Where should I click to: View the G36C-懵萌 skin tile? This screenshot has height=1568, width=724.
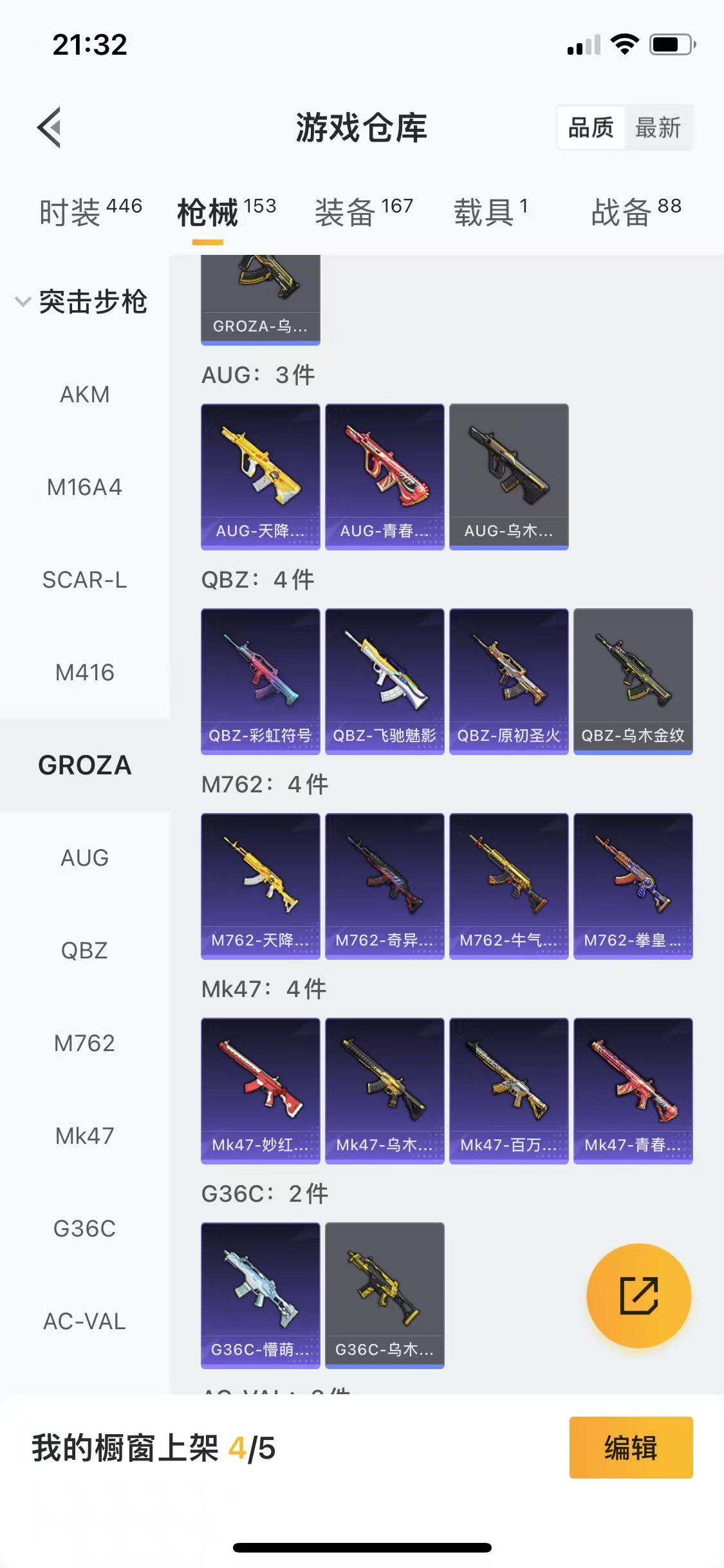pos(260,1295)
